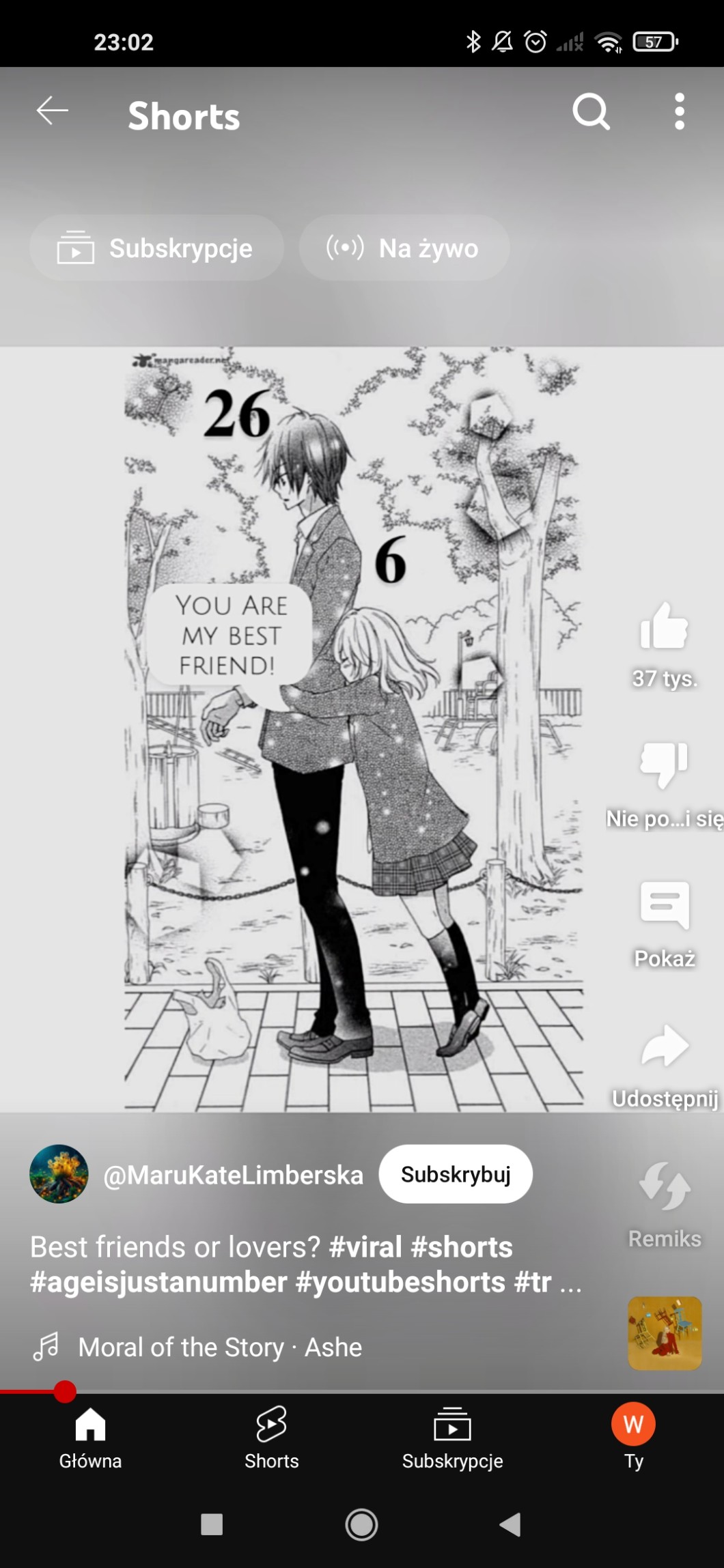Screen dimensions: 724x1568
Task: Open search in Shorts
Action: click(x=591, y=111)
